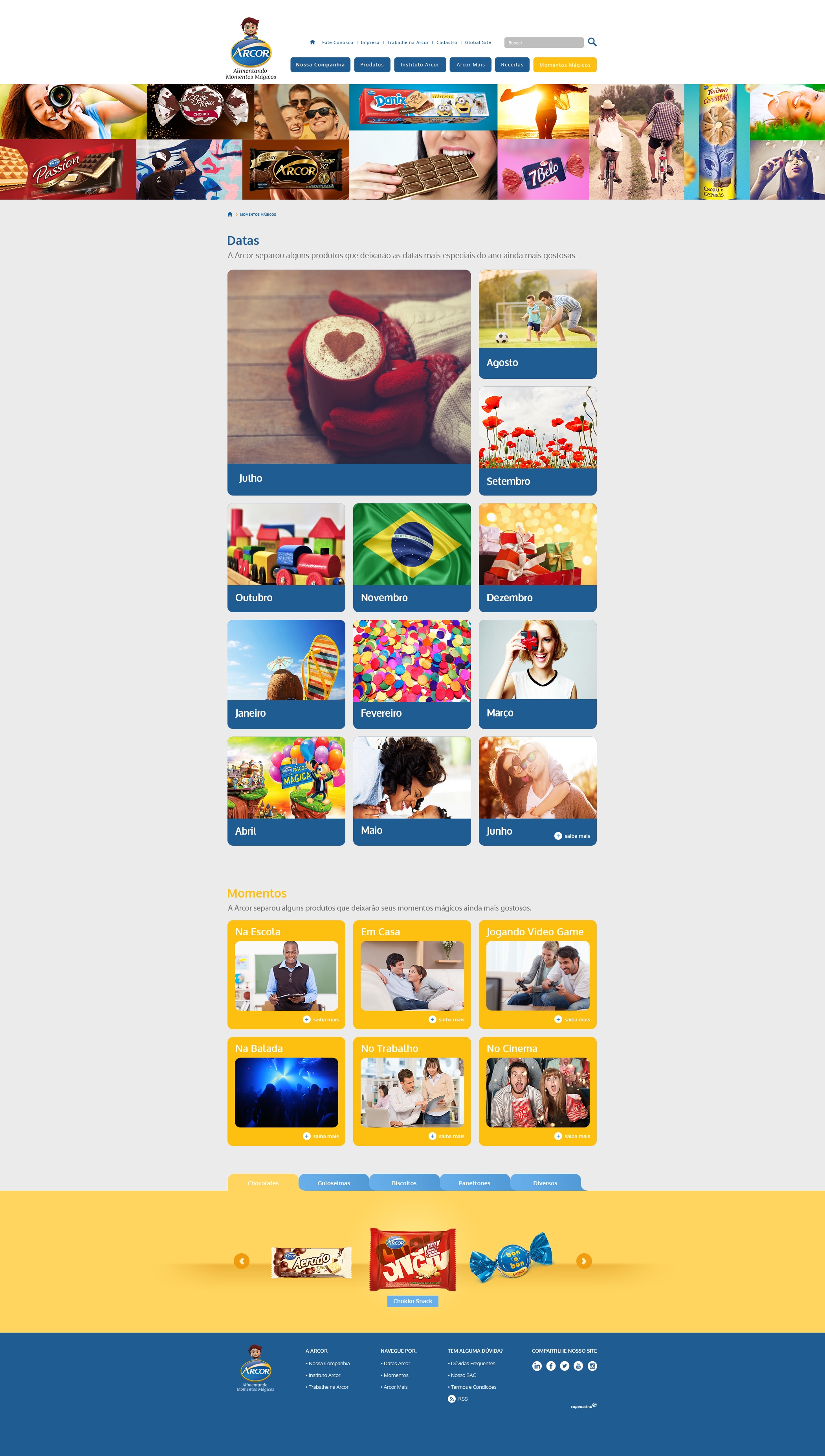825x1456 pixels.
Task: Open Dúvidas Frequentes footer link
Action: point(473,1363)
